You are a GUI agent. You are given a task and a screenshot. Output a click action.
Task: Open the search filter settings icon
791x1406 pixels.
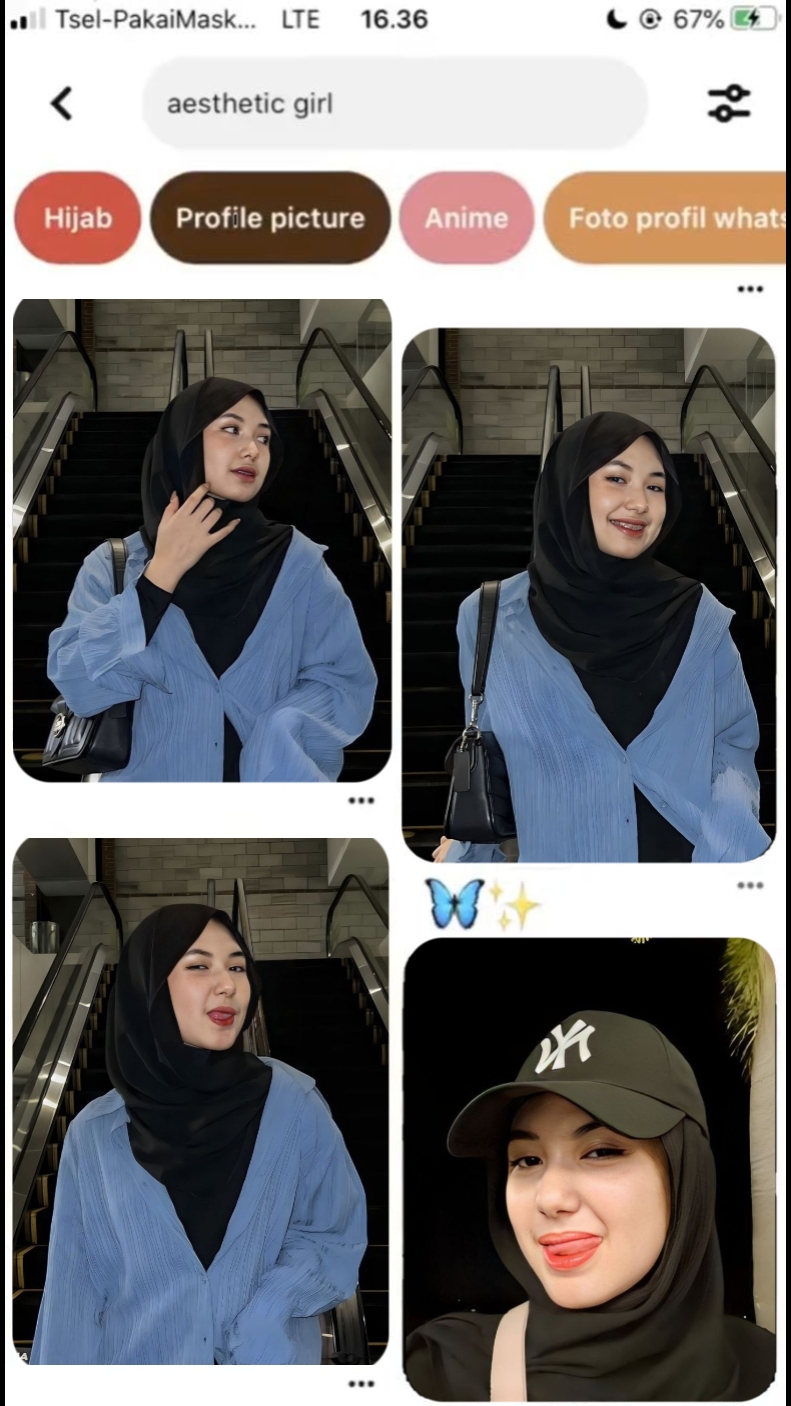pos(729,103)
